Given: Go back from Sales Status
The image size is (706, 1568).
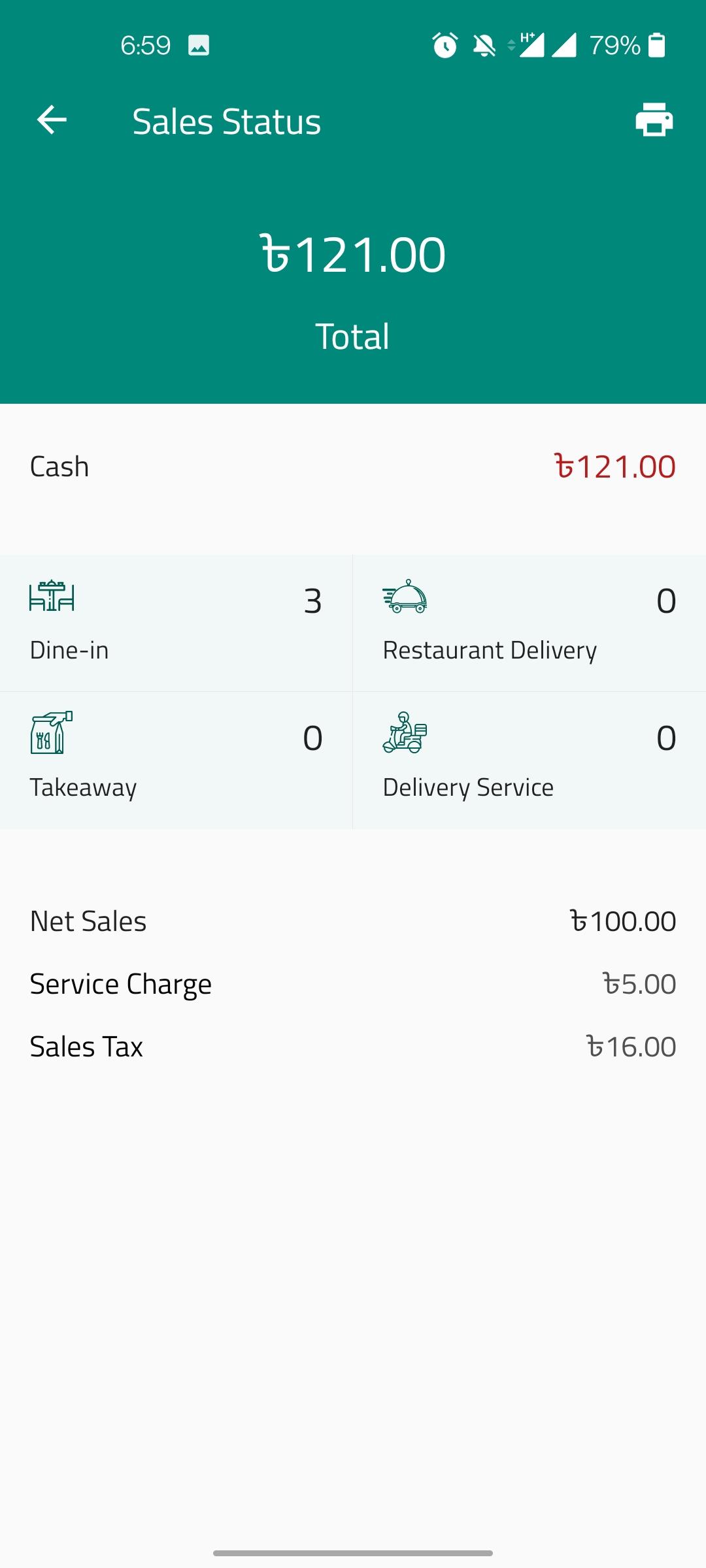Looking at the screenshot, I should (x=52, y=120).
